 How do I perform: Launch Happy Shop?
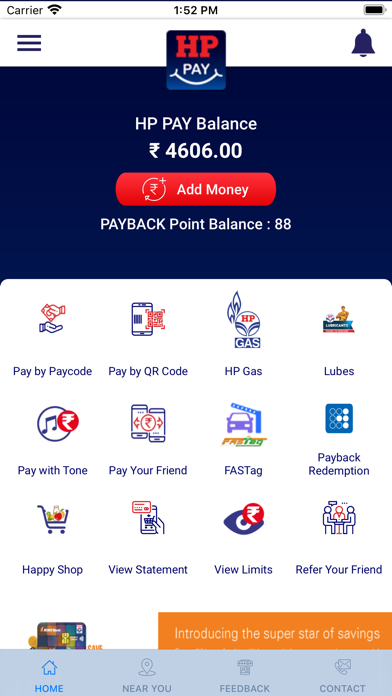(x=52, y=539)
